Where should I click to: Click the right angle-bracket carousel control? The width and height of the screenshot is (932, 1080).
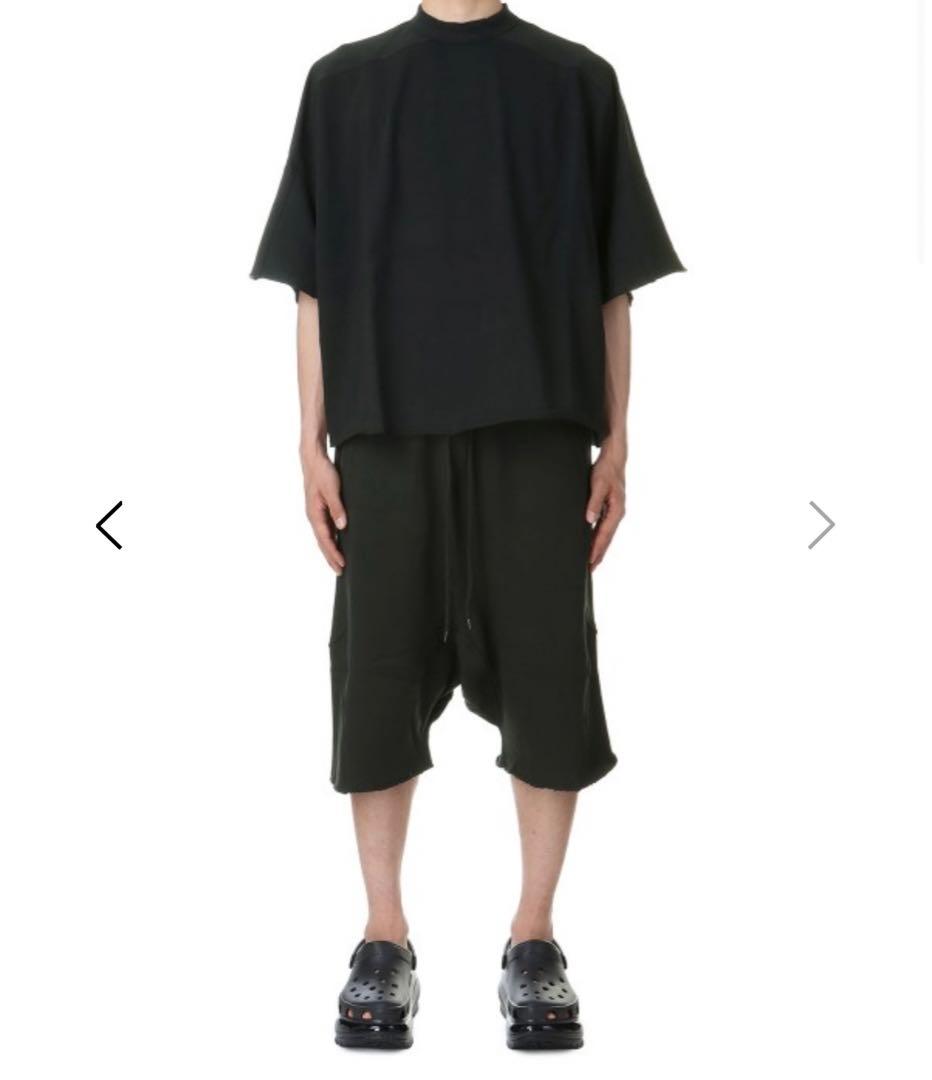tap(820, 524)
